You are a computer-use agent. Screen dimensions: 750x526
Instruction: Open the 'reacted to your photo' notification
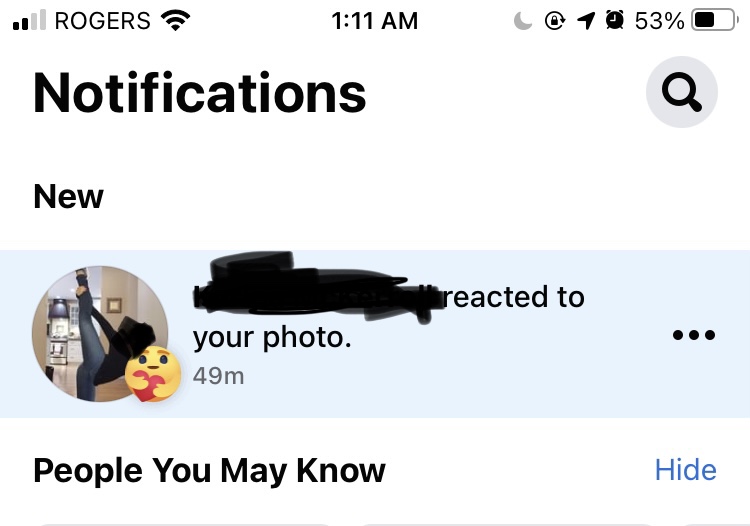[x=390, y=335]
